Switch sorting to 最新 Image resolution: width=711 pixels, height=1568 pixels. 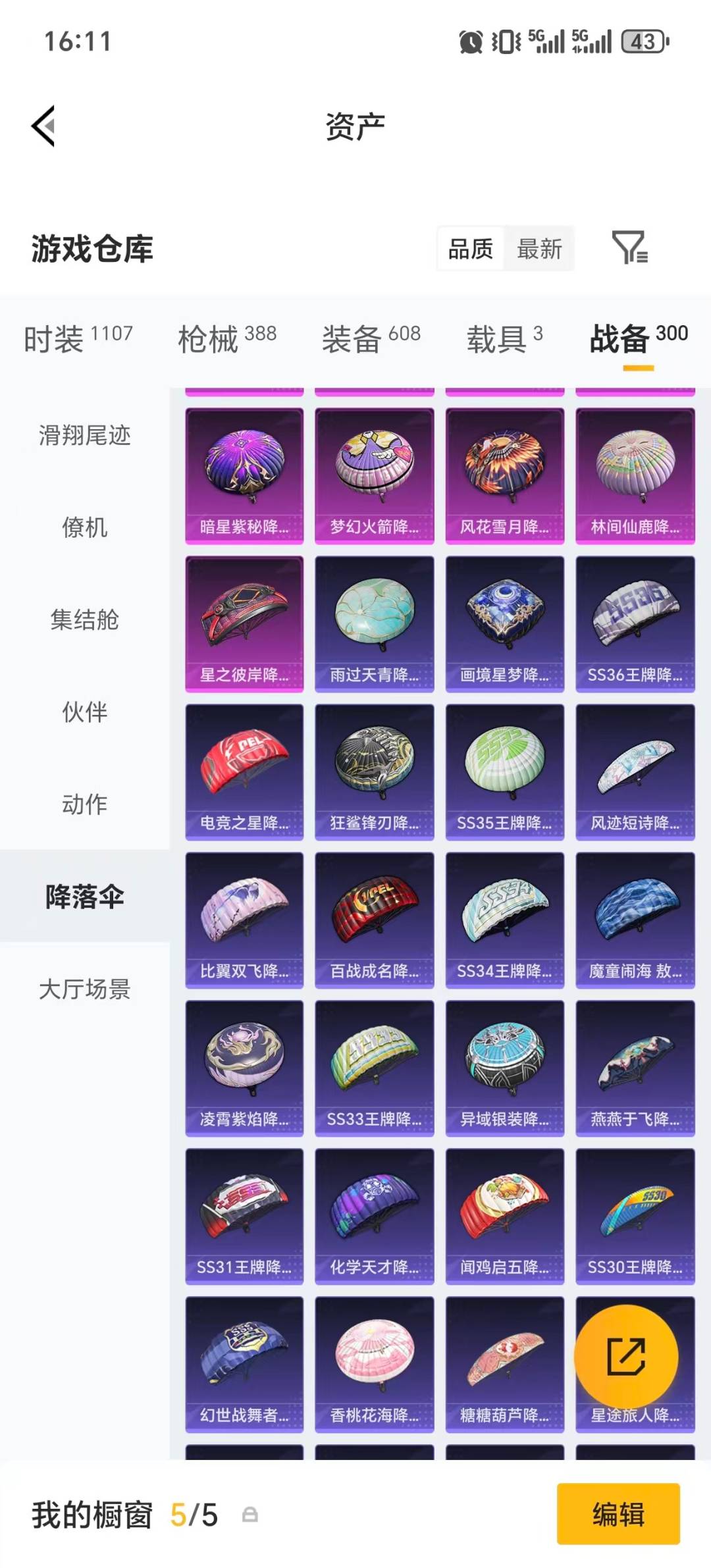(x=539, y=248)
